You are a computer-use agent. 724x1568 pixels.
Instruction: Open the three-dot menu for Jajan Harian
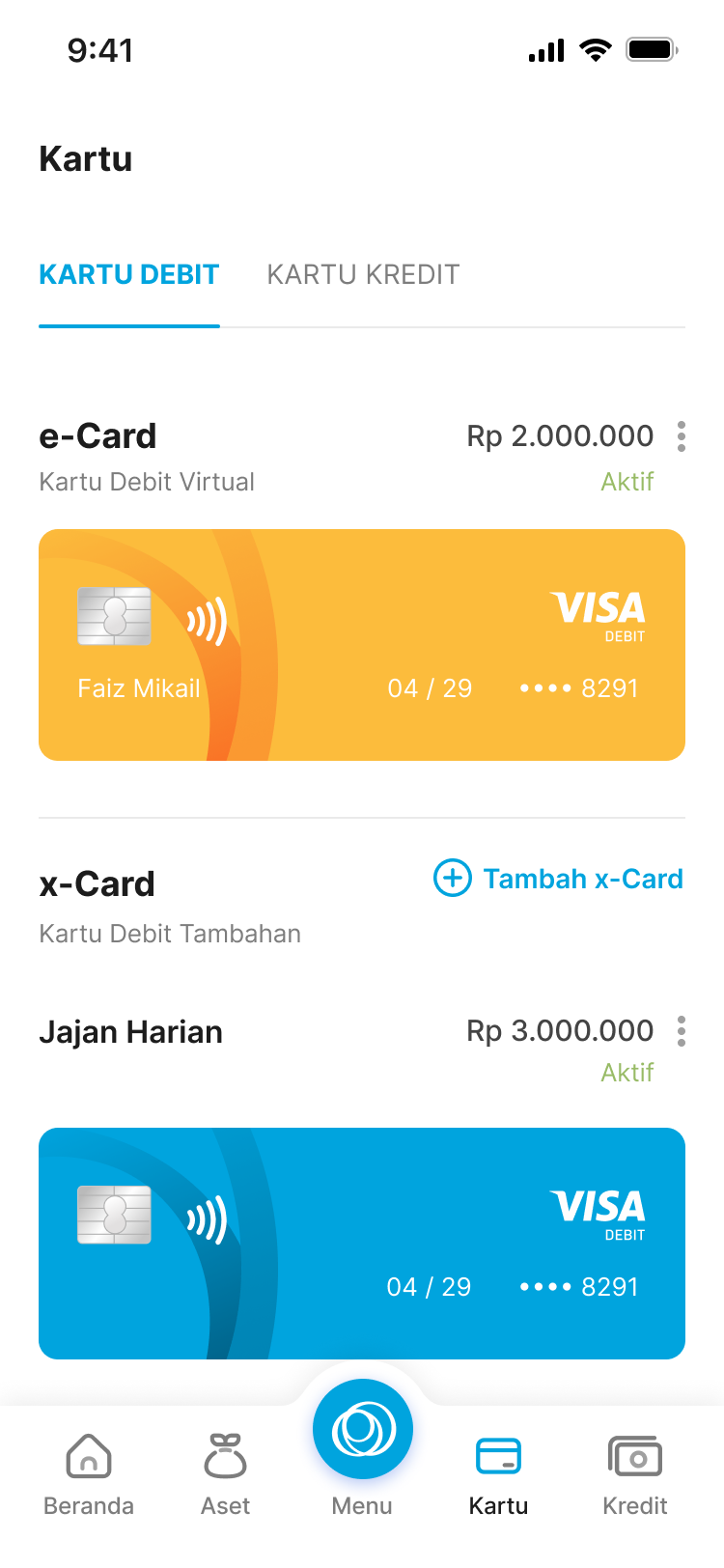(x=681, y=1031)
